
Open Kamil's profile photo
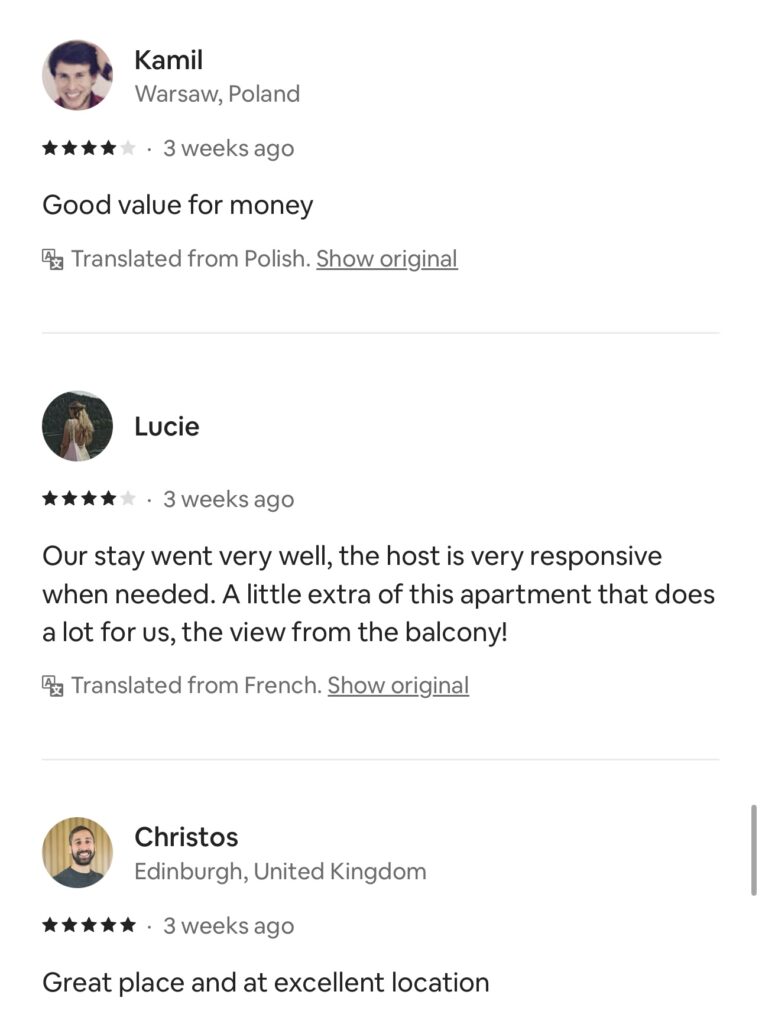(77, 75)
